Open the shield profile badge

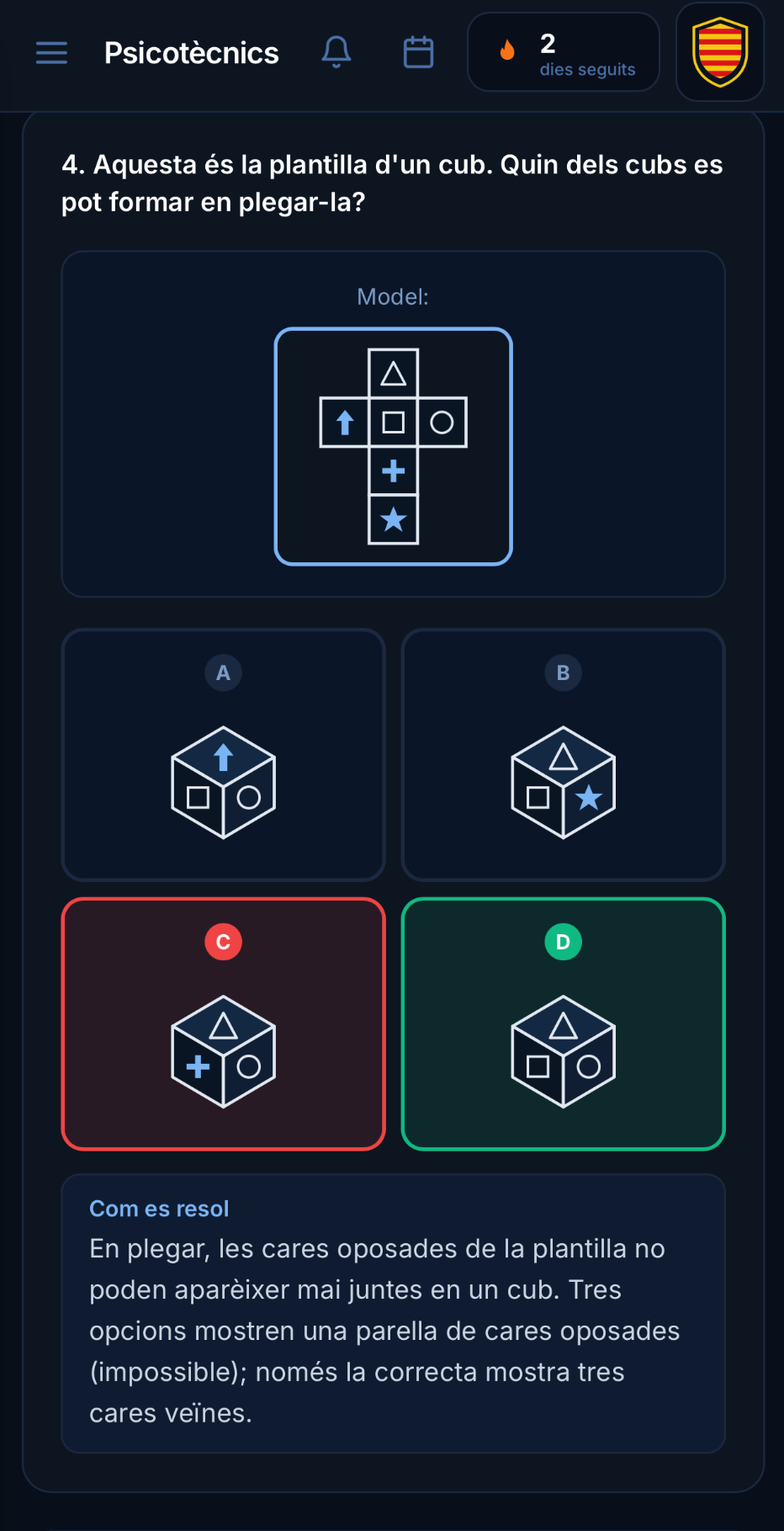pyautogui.click(x=720, y=52)
